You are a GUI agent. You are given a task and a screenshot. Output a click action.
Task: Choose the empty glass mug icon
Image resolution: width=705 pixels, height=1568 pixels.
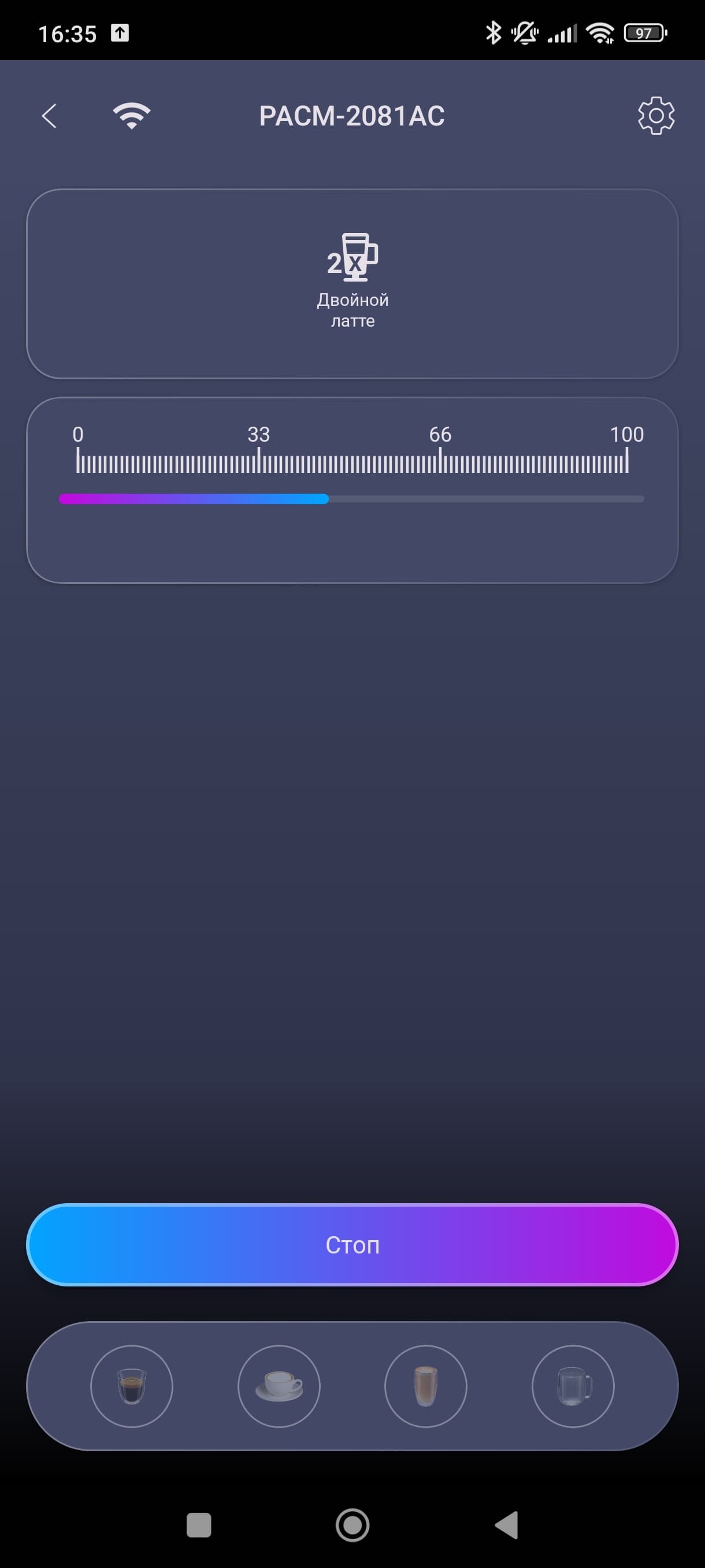(x=573, y=1385)
